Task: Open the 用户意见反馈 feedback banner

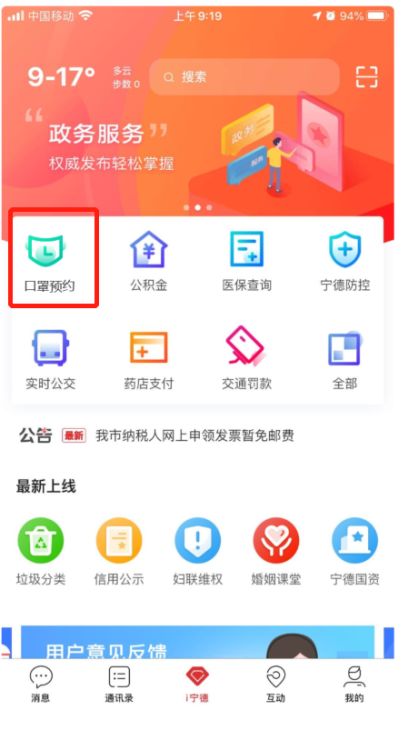Action: 197,642
